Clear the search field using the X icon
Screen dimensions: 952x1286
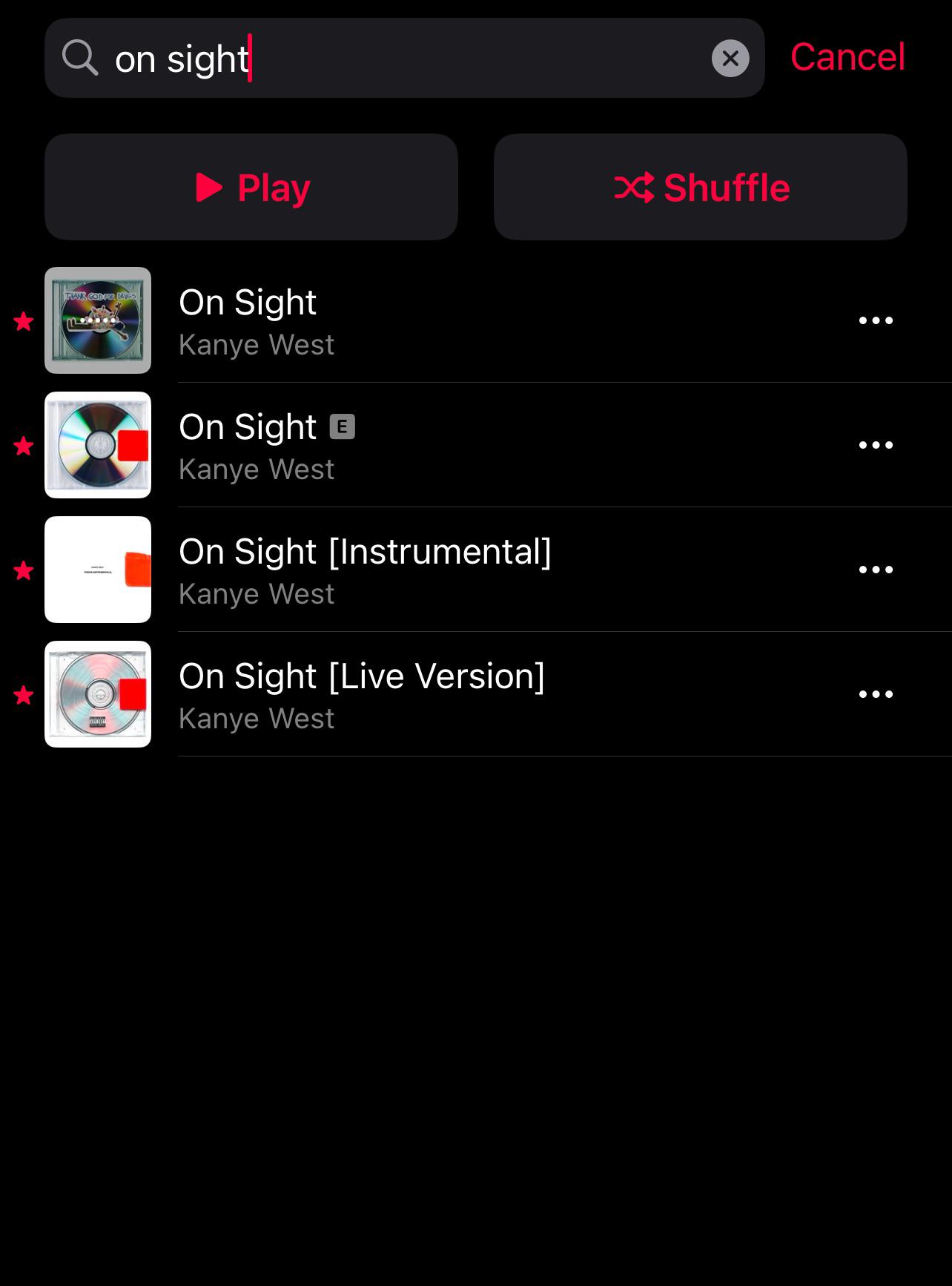click(x=730, y=57)
